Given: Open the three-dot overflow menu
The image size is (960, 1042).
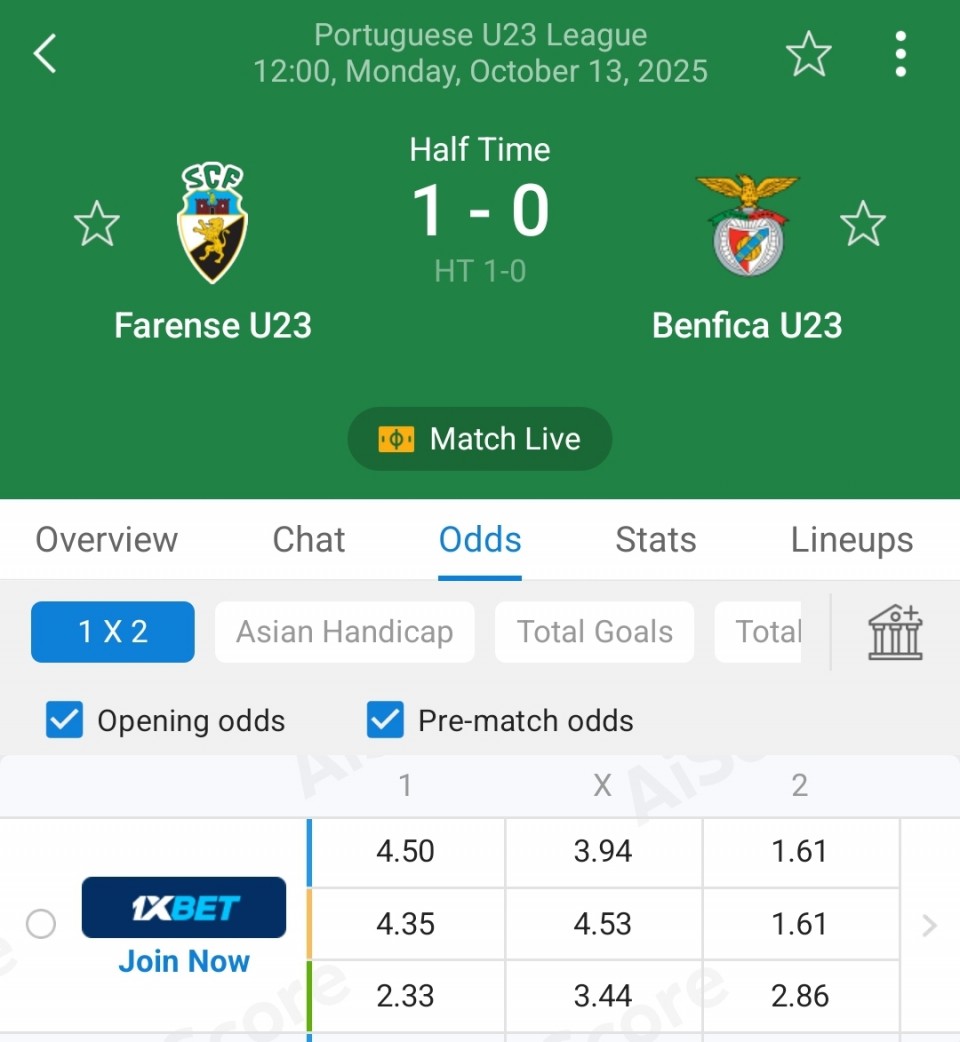Looking at the screenshot, I should [901, 53].
